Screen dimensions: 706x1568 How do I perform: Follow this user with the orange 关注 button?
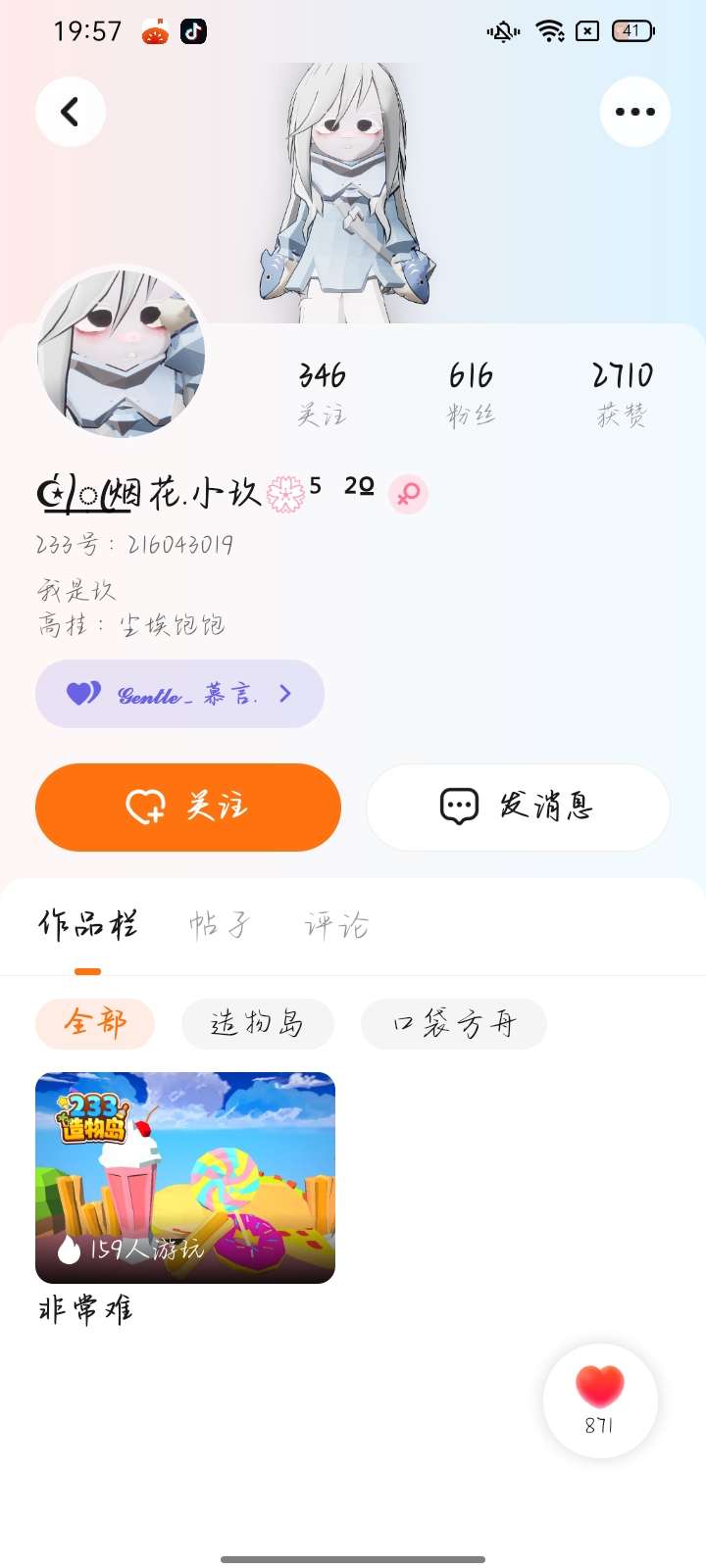coord(188,808)
